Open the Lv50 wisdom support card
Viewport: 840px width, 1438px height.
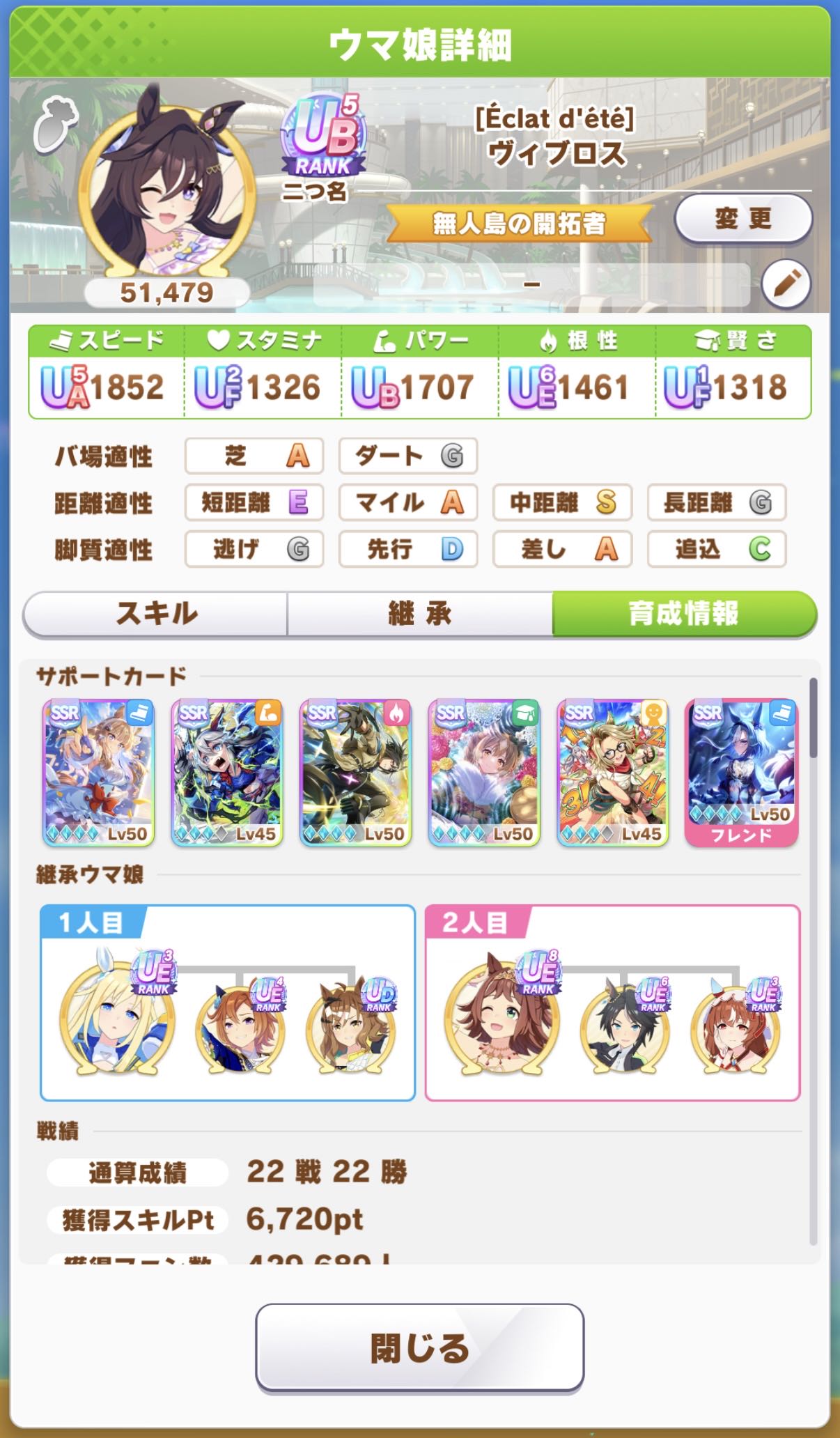[484, 773]
